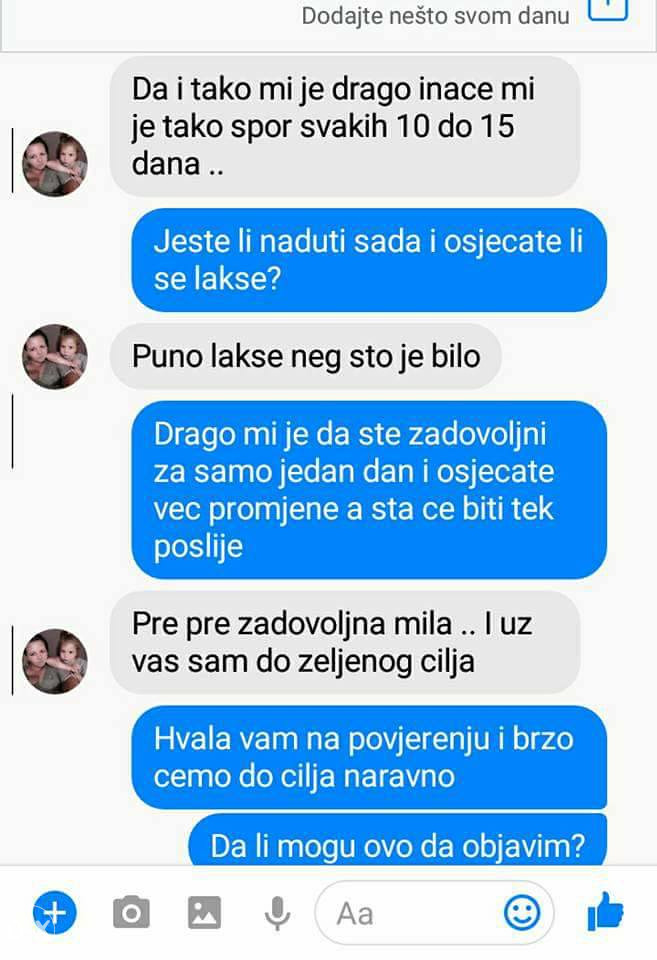Focus the Aa message input field

410,912
